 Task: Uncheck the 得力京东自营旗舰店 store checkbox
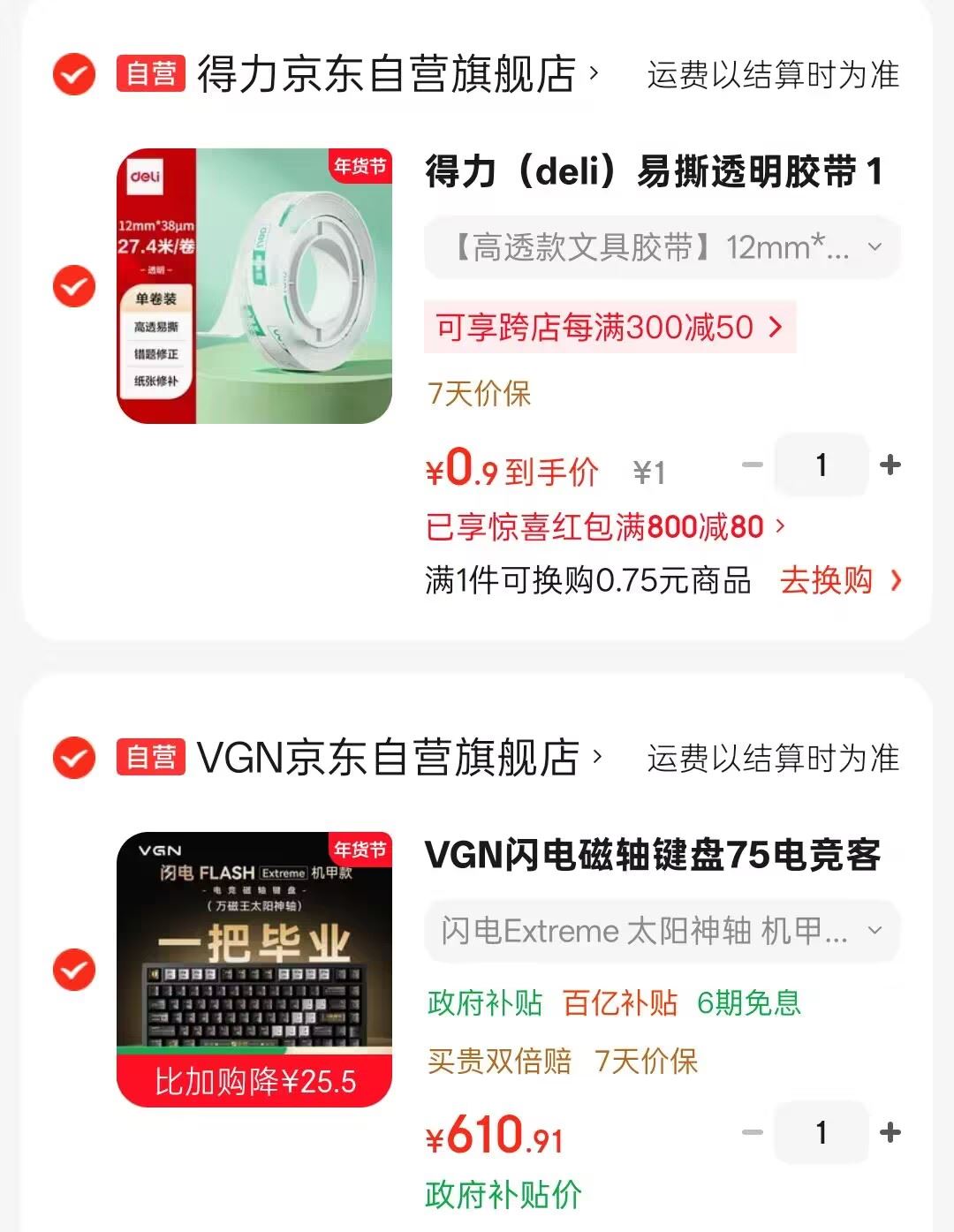pos(74,74)
